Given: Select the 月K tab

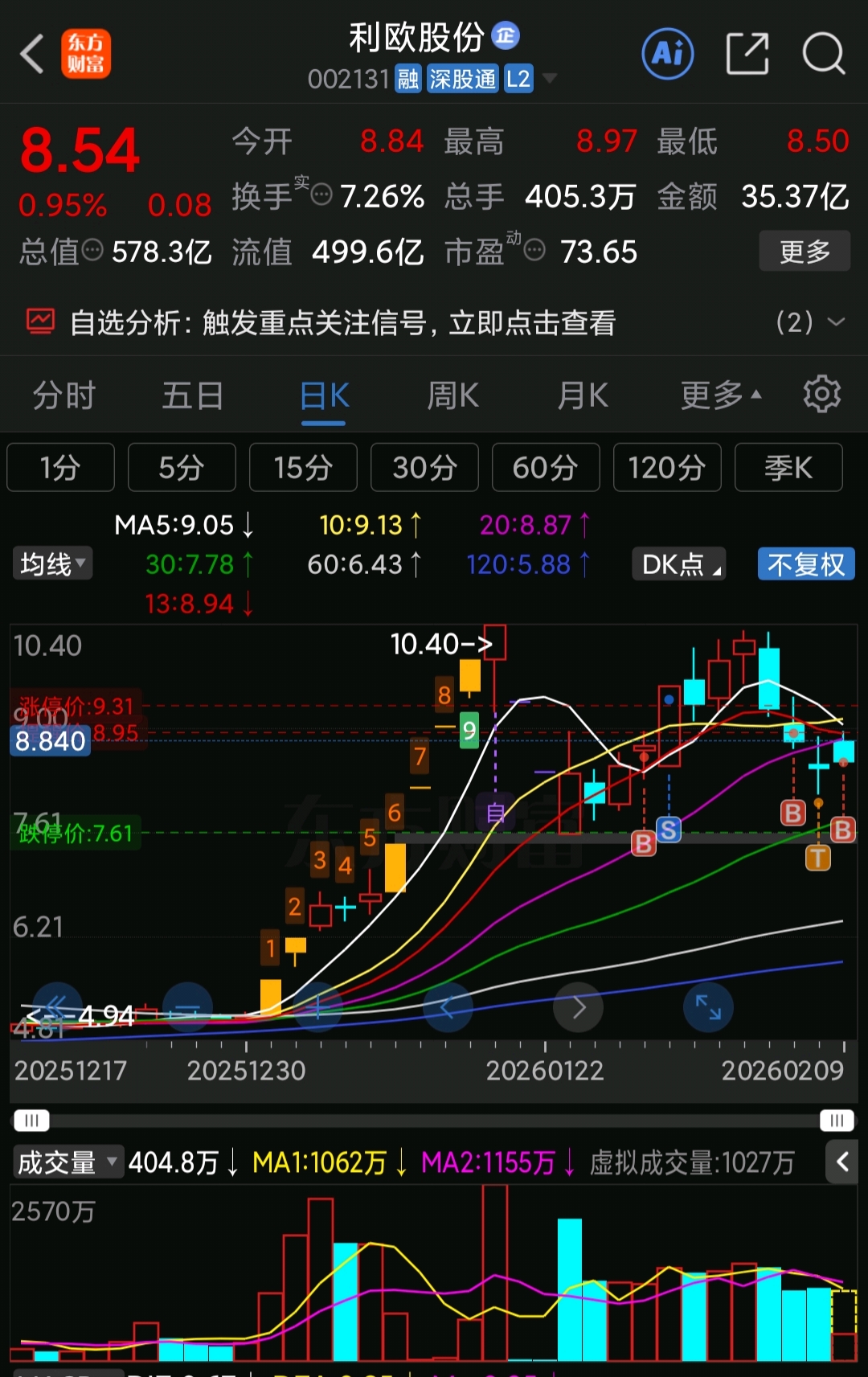Looking at the screenshot, I should tap(583, 395).
